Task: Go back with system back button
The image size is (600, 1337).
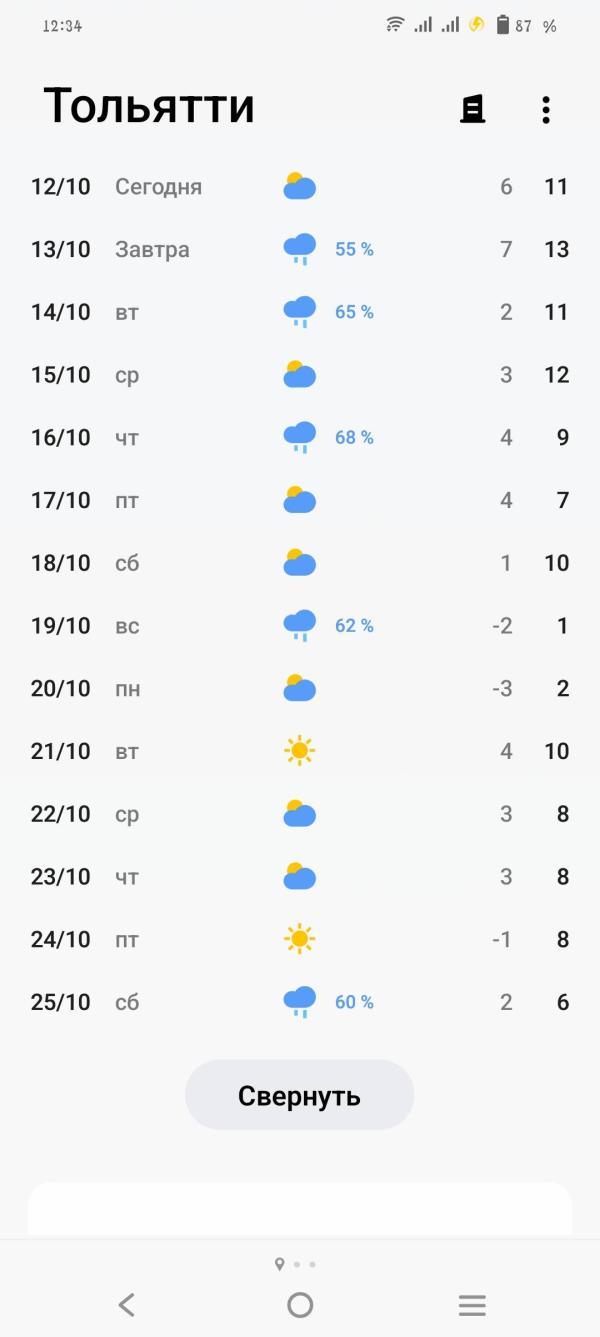Action: (x=126, y=1304)
